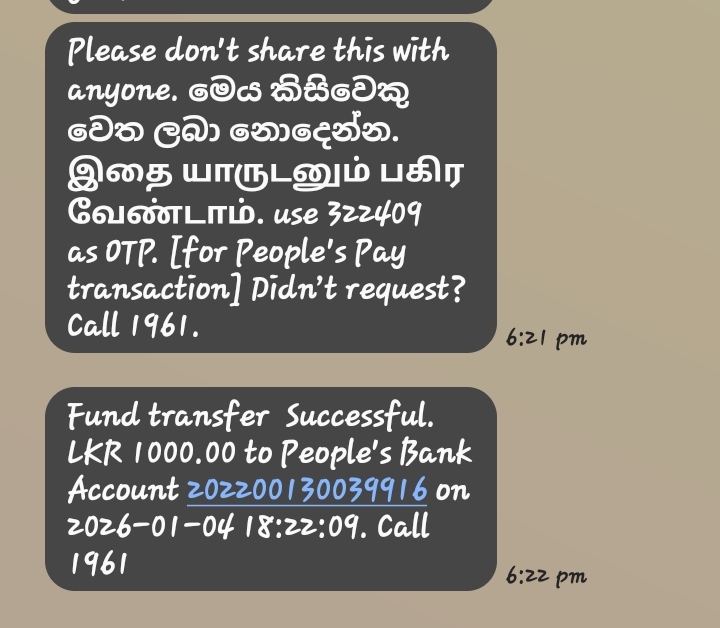Open the linked account number 202200130039916
720x628 pixels.
[307, 490]
